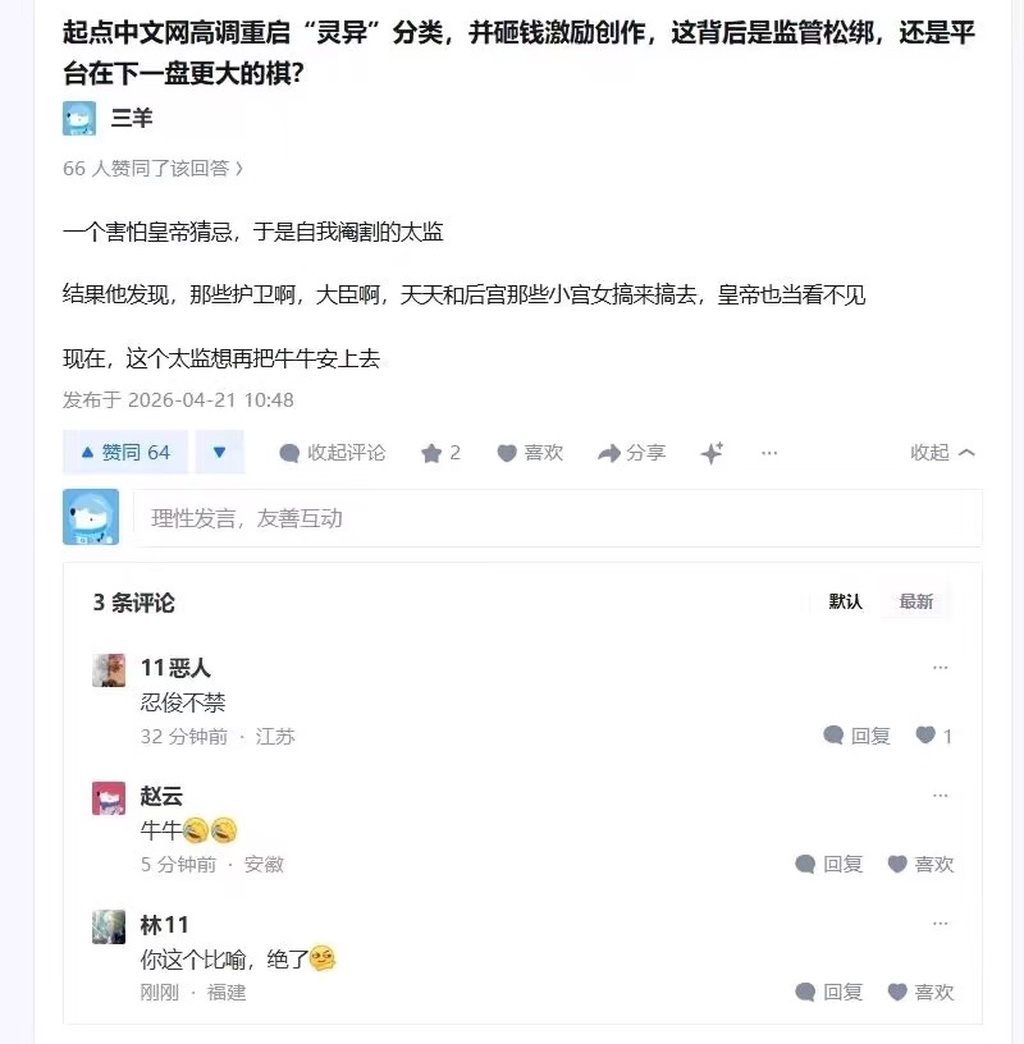Screen dimensions: 1024x1044
Task: Tap 喜欢 under the answer
Action: coord(530,453)
